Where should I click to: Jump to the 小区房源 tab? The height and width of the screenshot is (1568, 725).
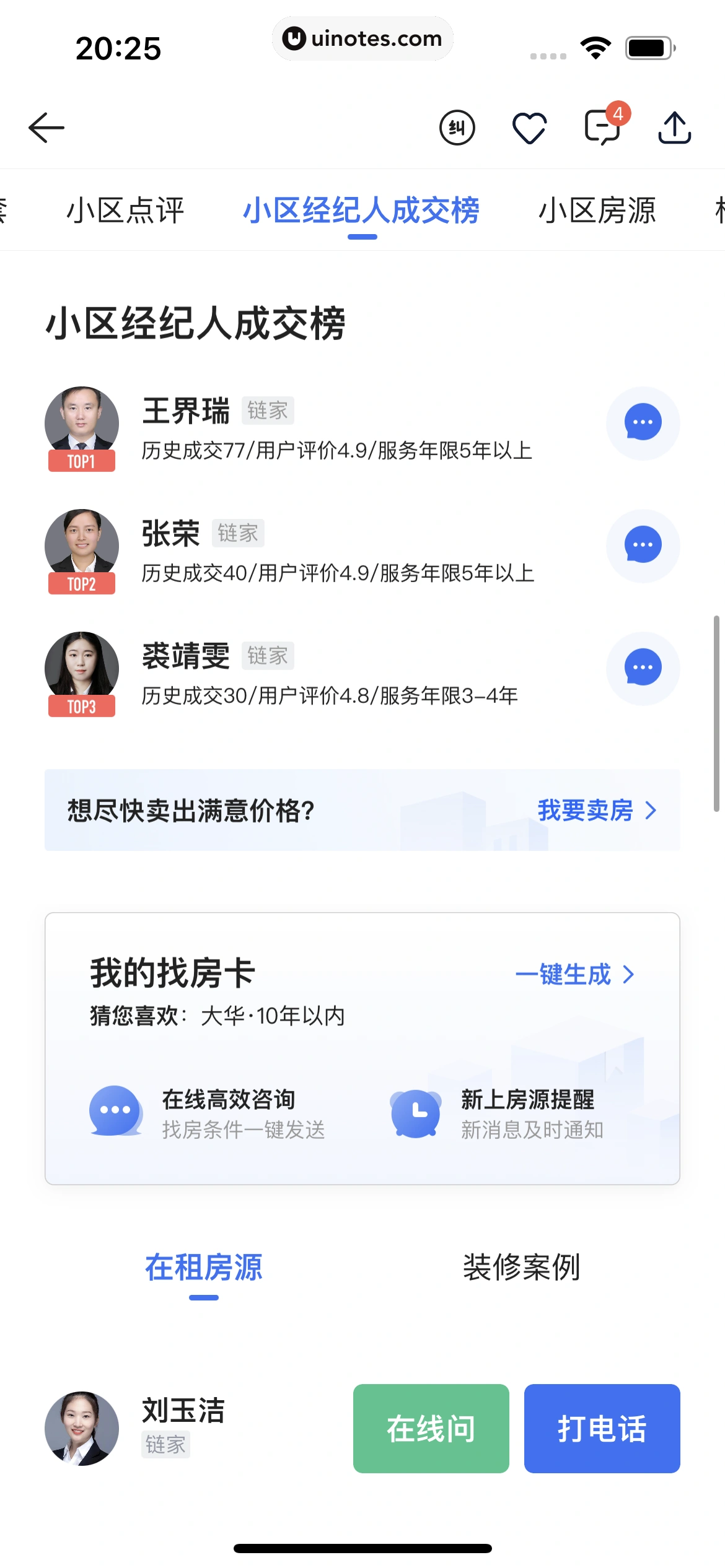tap(597, 211)
